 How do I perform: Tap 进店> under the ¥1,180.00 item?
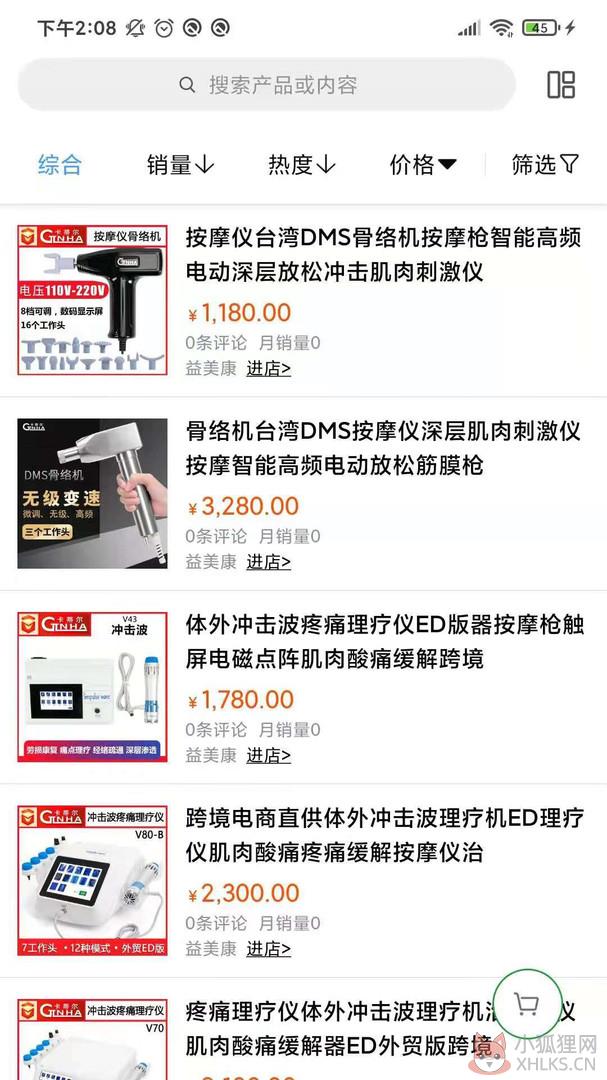(x=269, y=368)
